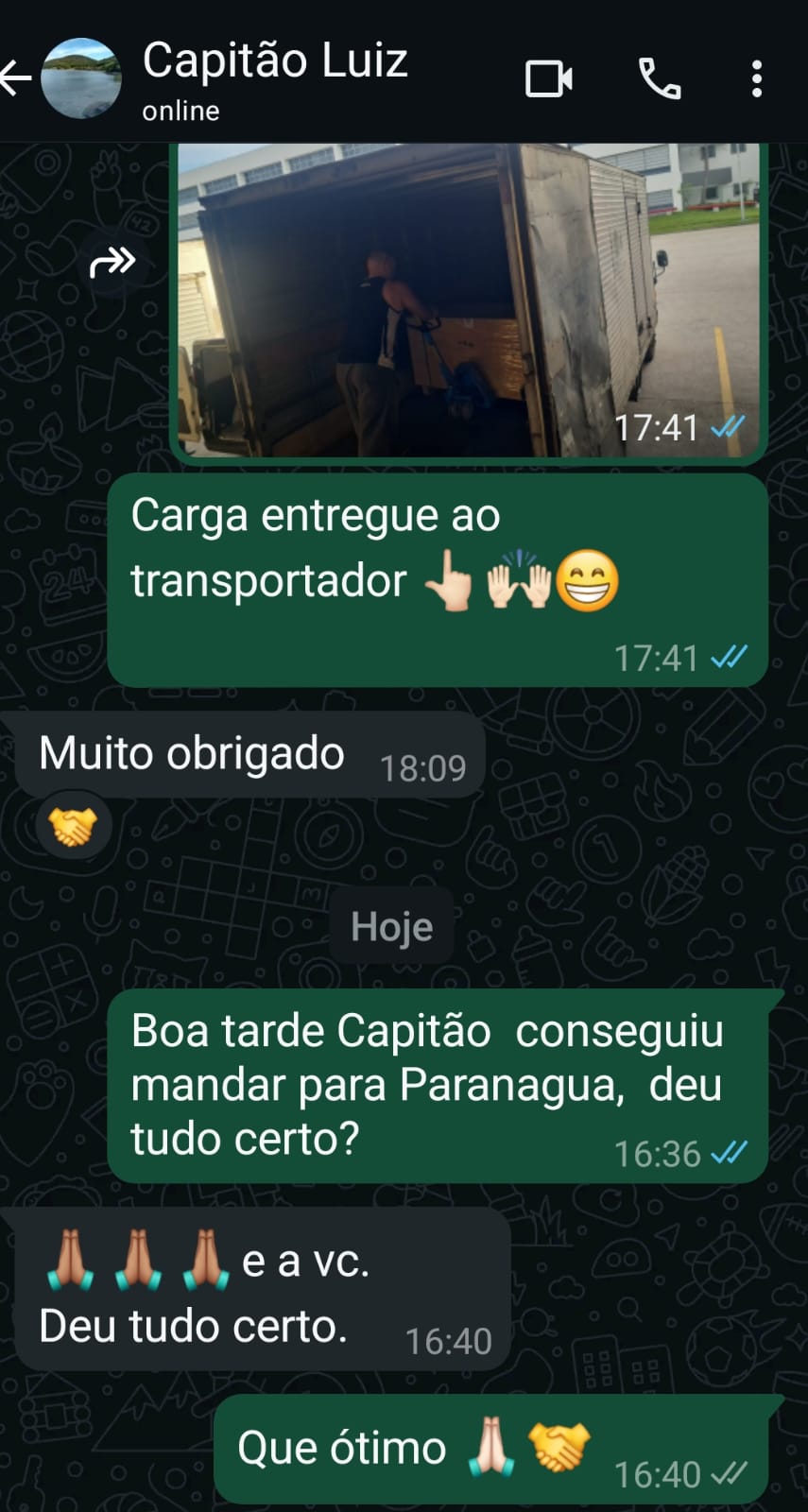The width and height of the screenshot is (808, 1512).
Task: Start a voice call with Capitão Luiz
Action: 660,79
